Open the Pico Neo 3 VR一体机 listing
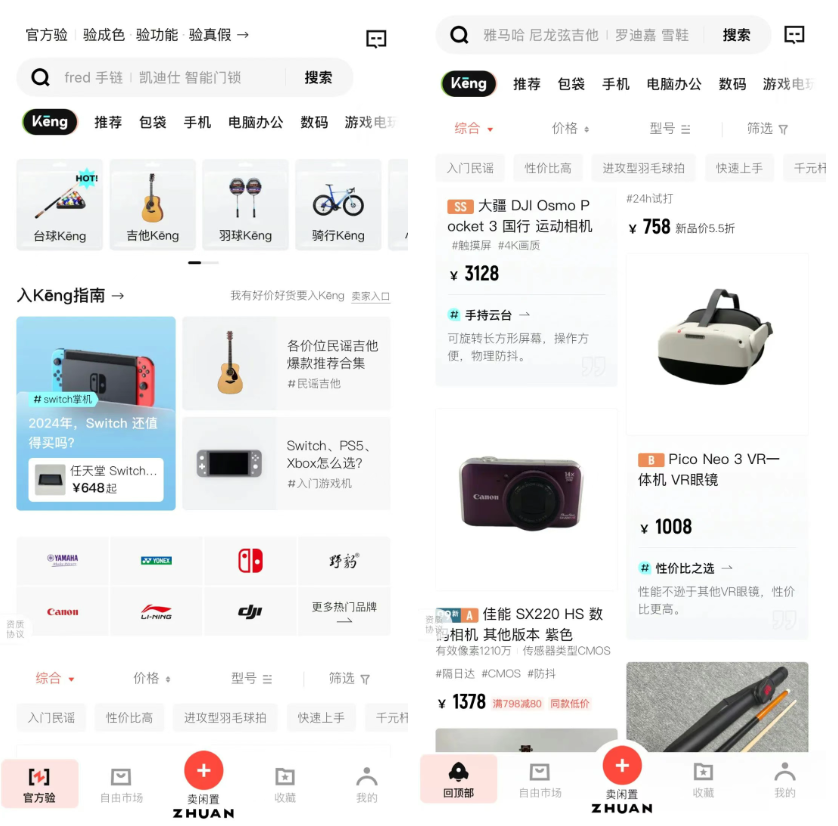Viewport: 838px width, 826px height. [716, 470]
